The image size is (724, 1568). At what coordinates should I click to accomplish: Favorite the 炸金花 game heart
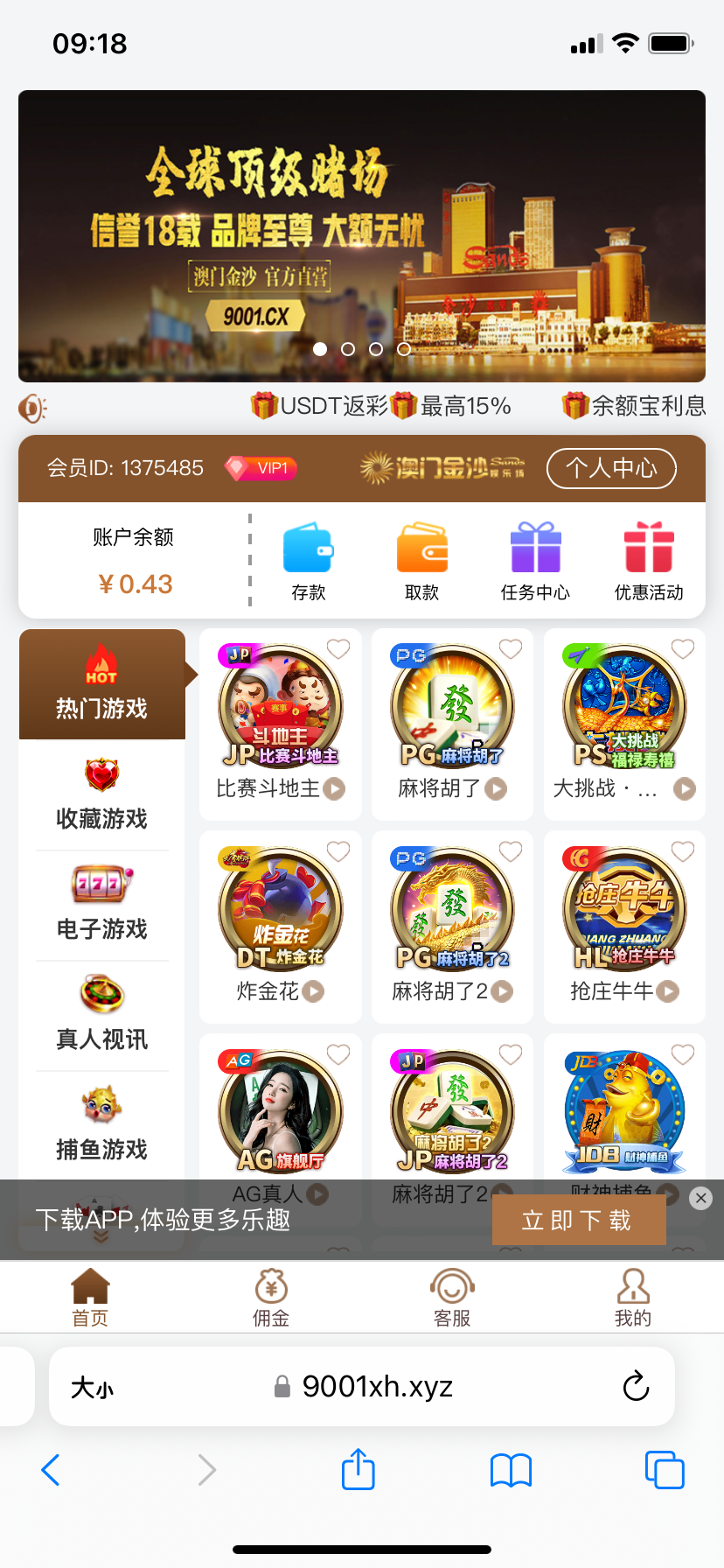pos(338,851)
